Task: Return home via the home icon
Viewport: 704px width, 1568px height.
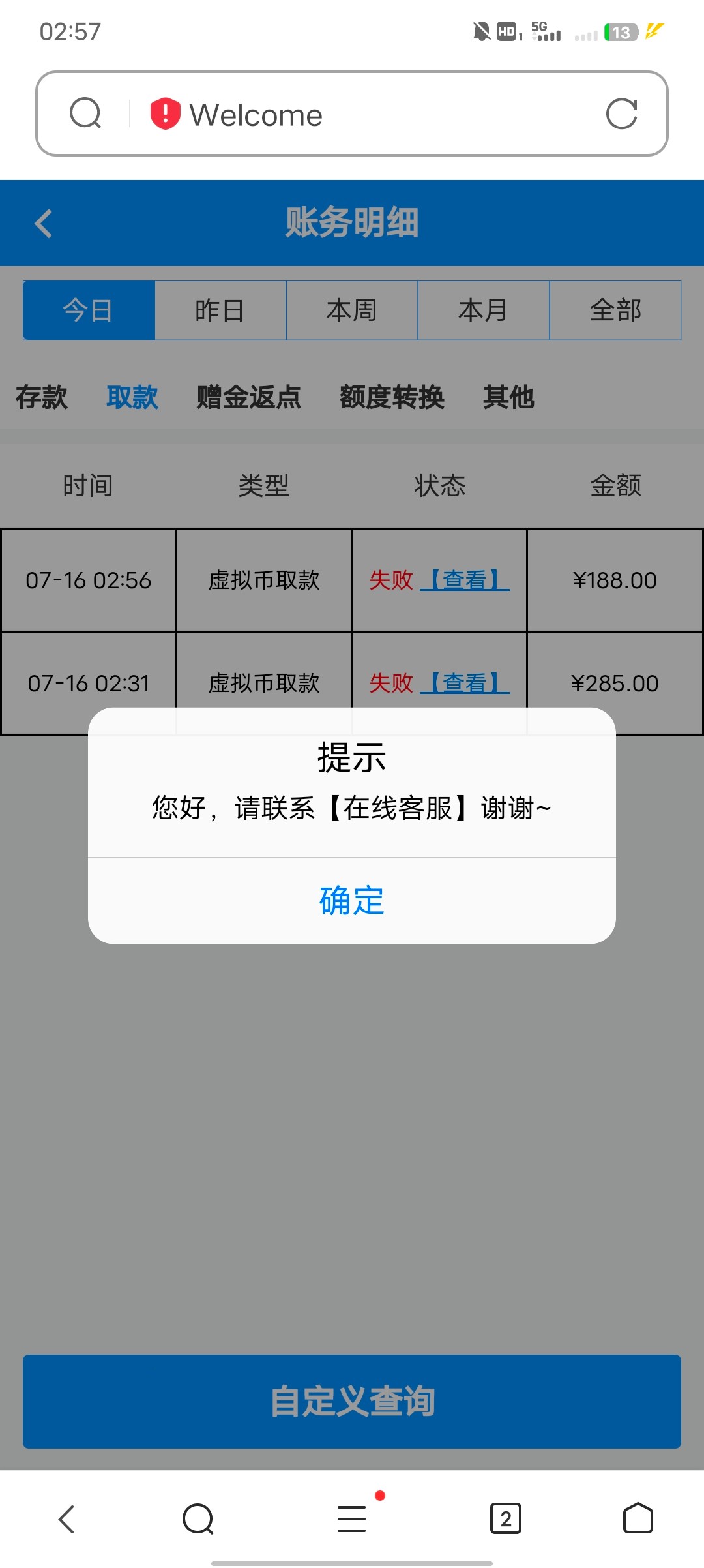Action: coord(638,1520)
